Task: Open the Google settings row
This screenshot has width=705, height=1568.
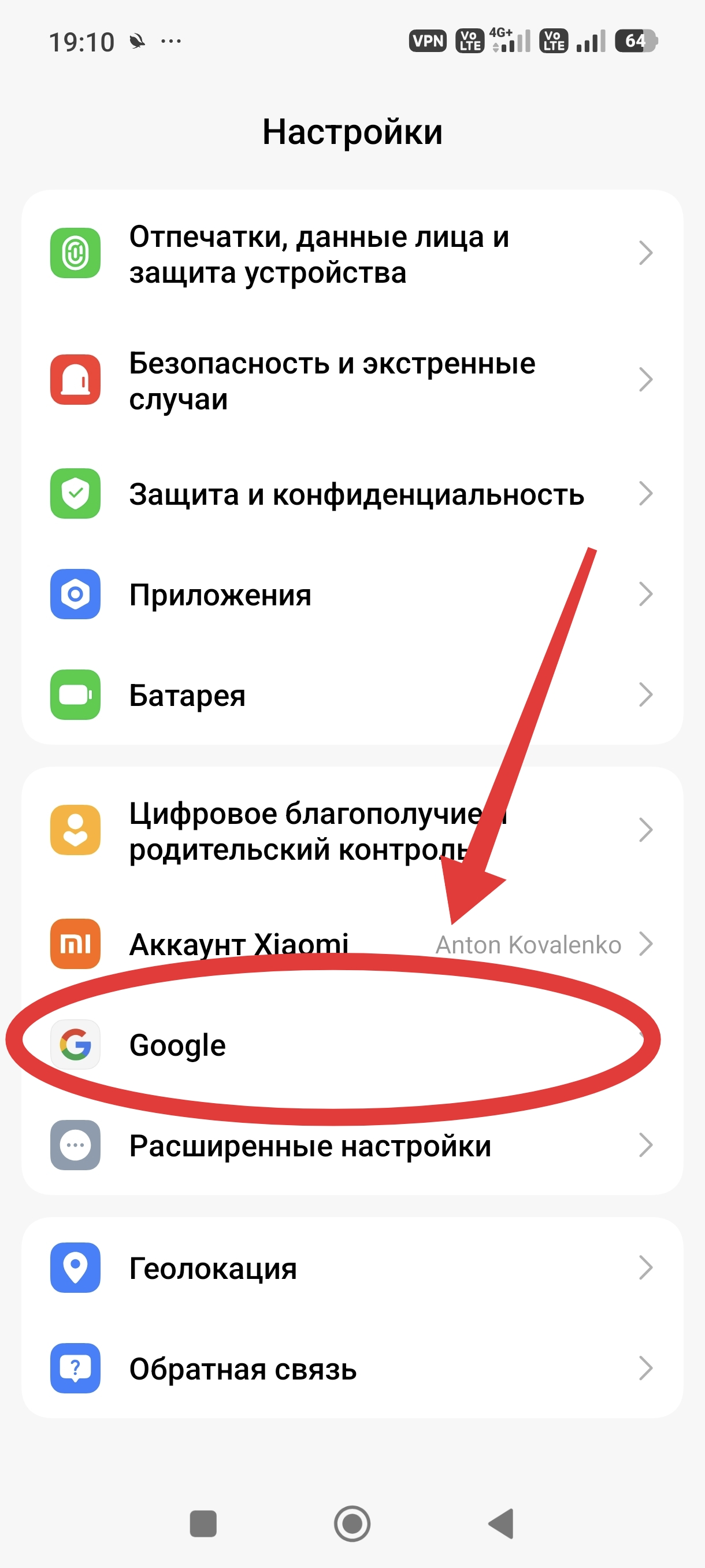Action: coord(351,1045)
